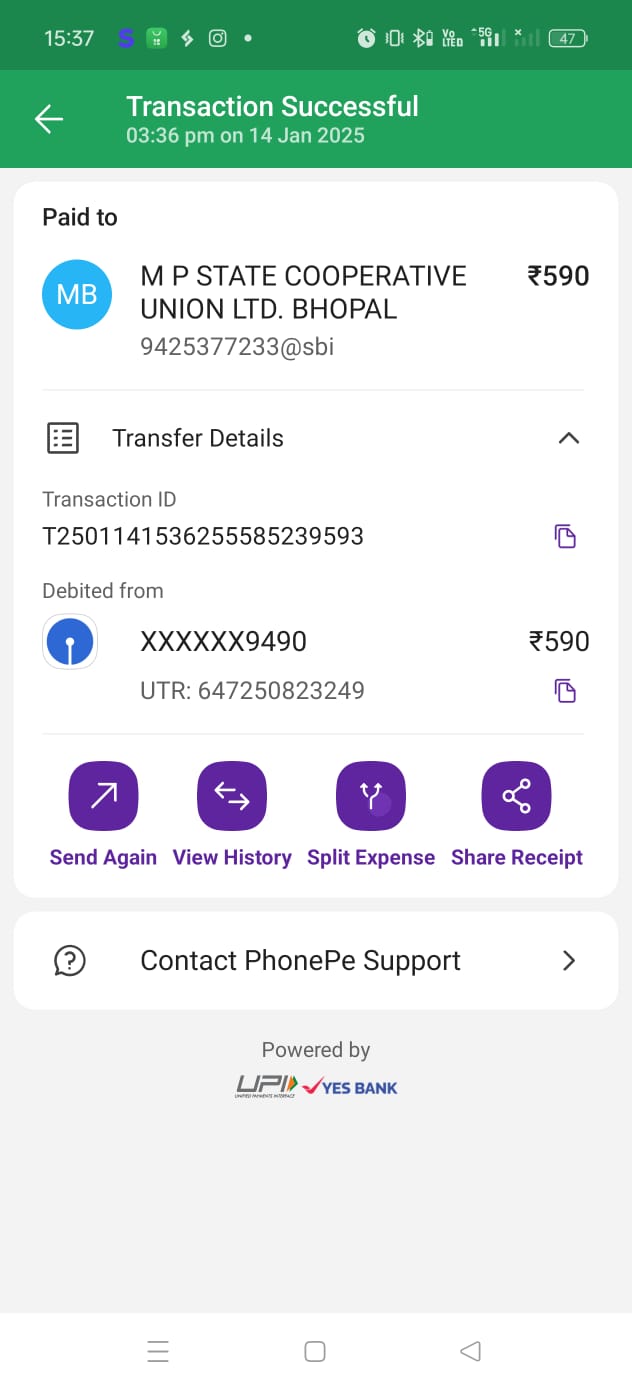Open View History
The width and height of the screenshot is (632, 1390).
click(x=232, y=815)
